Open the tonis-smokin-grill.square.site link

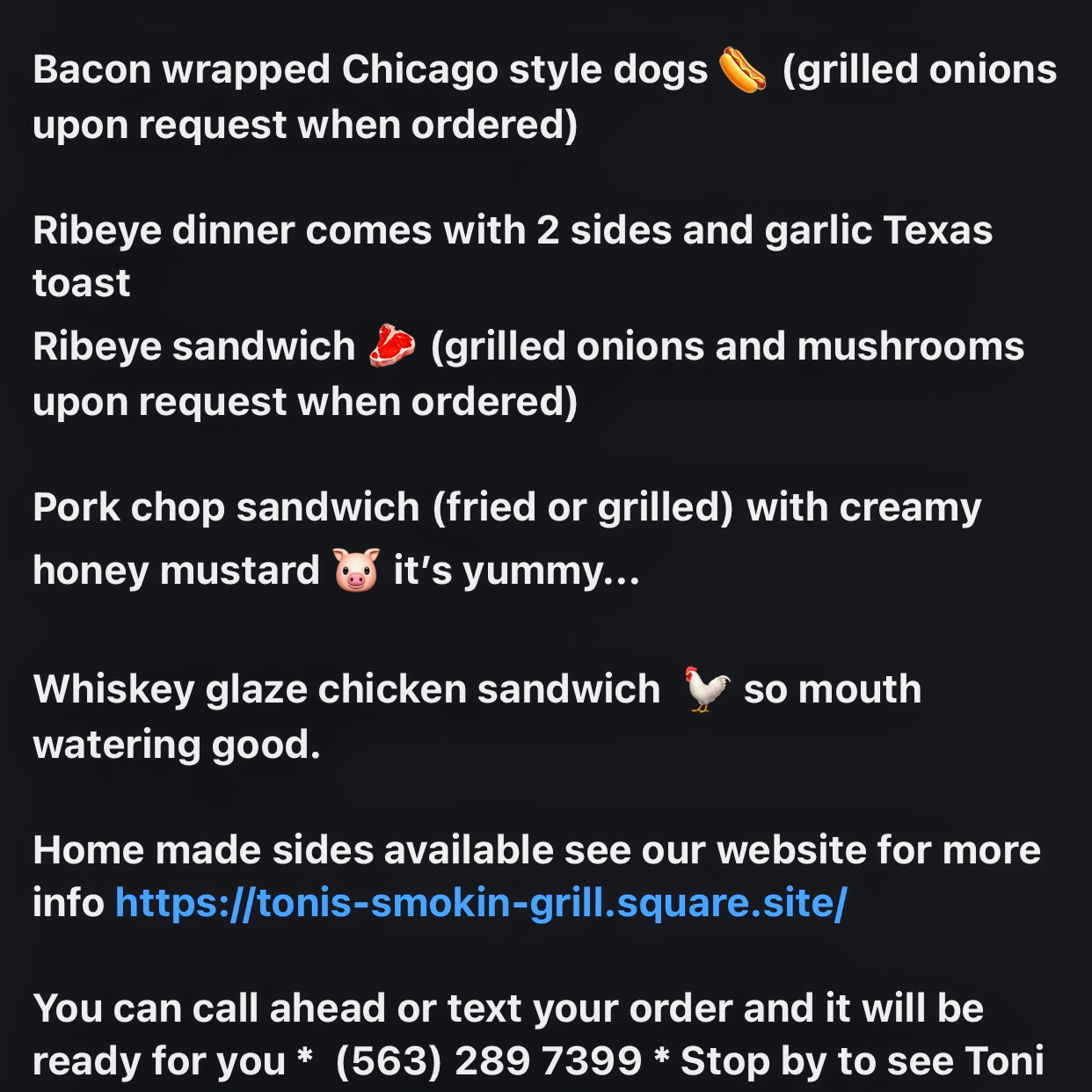[480, 904]
